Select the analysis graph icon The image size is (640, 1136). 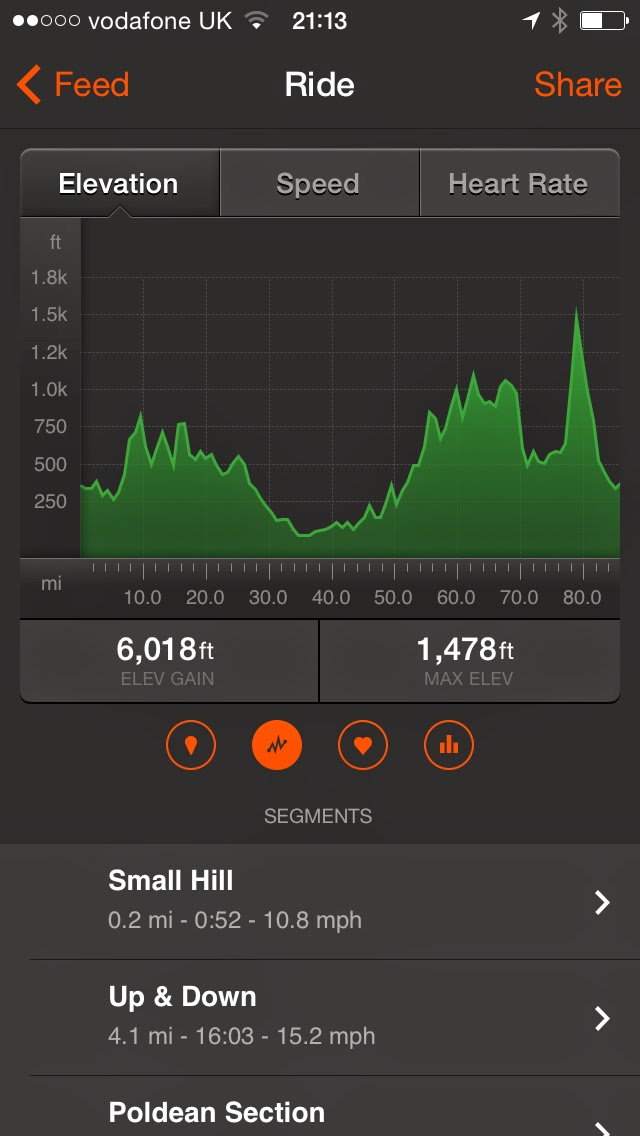(277, 745)
